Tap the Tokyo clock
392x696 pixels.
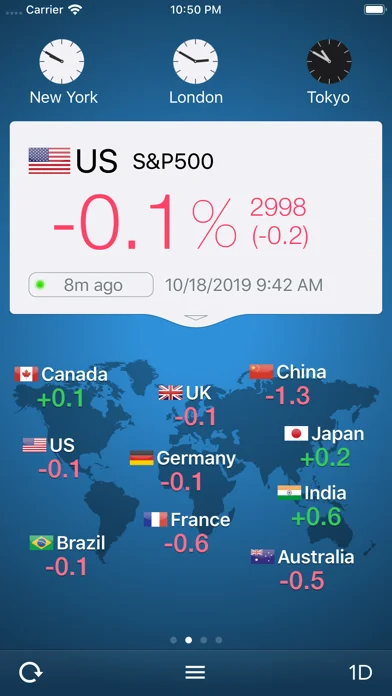point(329,72)
